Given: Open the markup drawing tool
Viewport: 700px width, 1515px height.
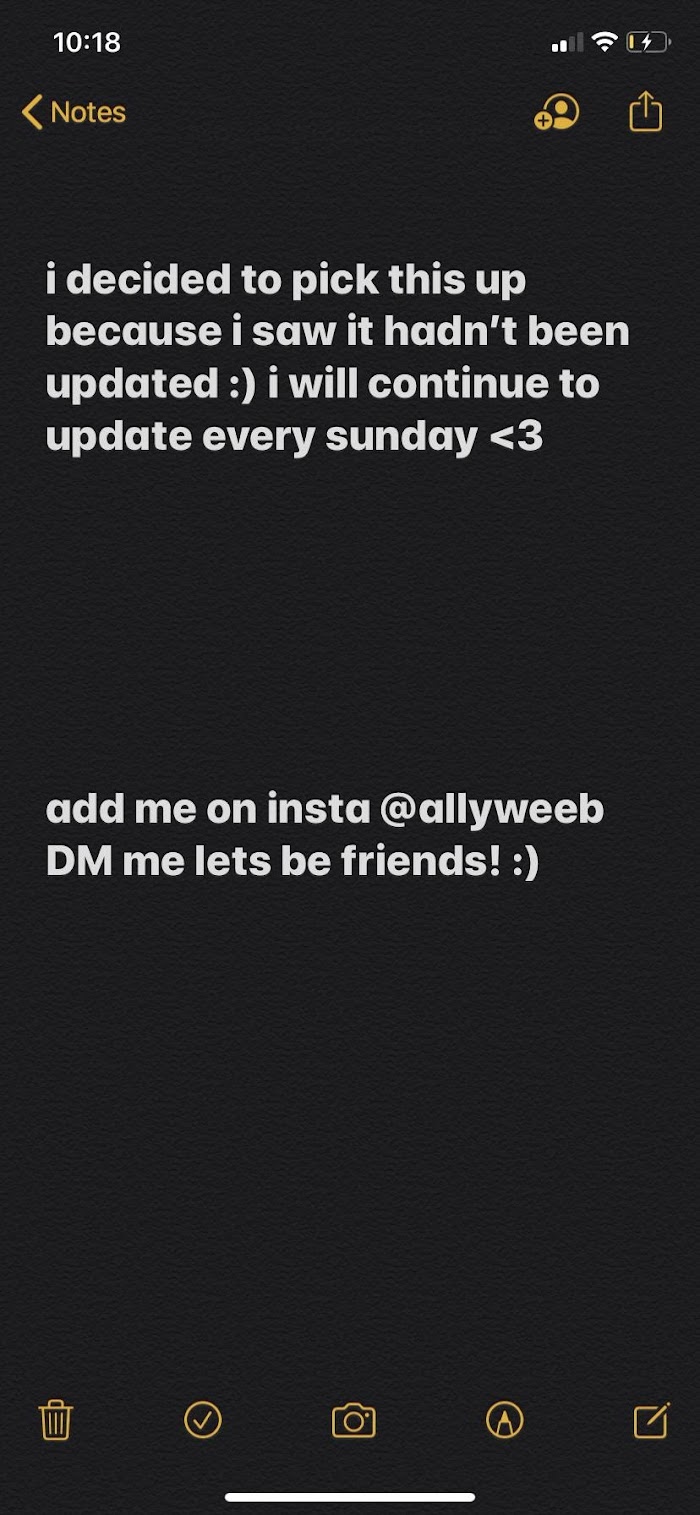Looking at the screenshot, I should [504, 1419].
